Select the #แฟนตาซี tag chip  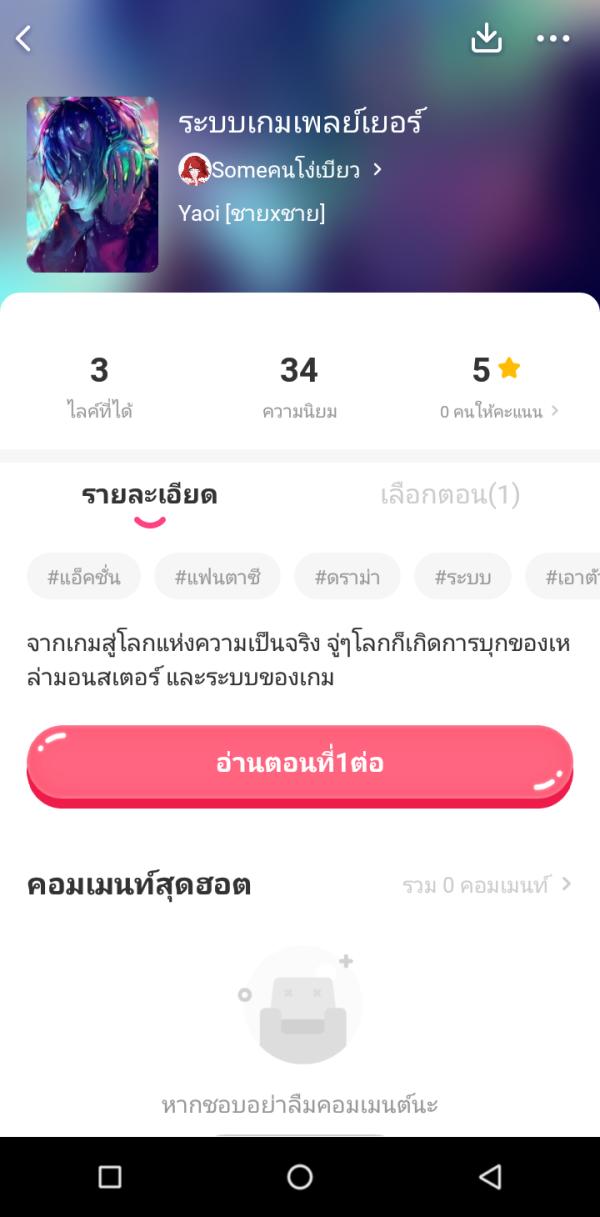click(217, 577)
